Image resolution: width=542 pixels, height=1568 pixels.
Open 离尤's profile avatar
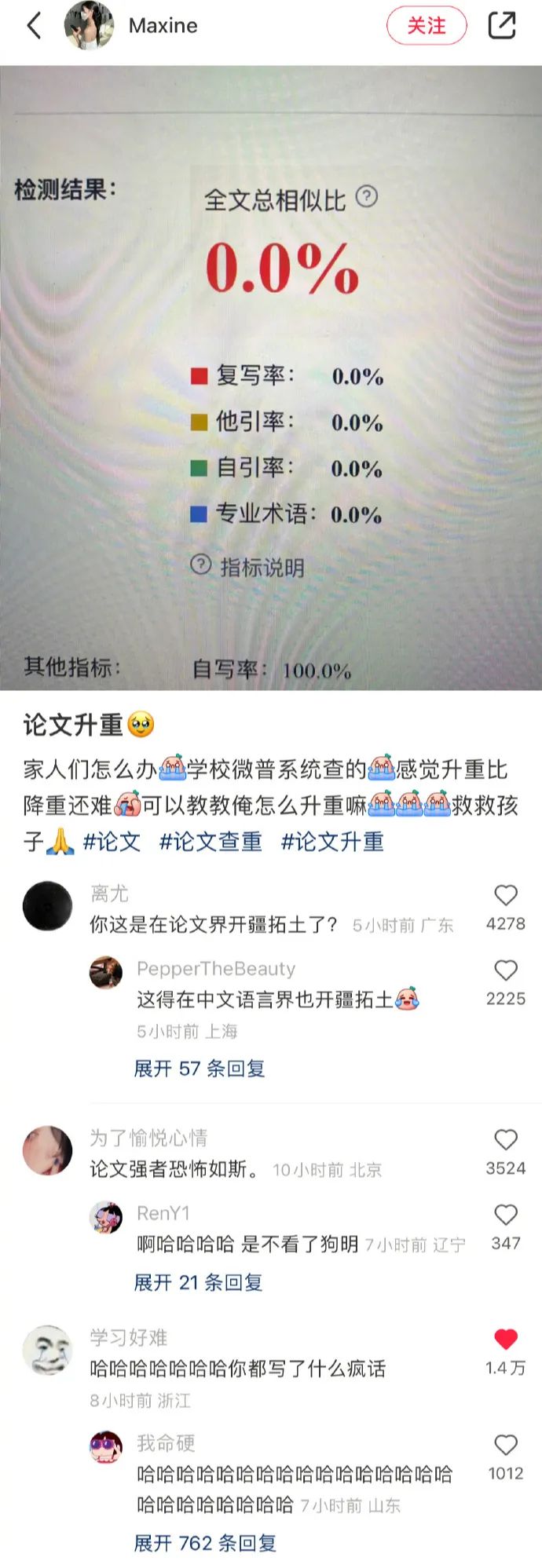pyautogui.click(x=48, y=906)
